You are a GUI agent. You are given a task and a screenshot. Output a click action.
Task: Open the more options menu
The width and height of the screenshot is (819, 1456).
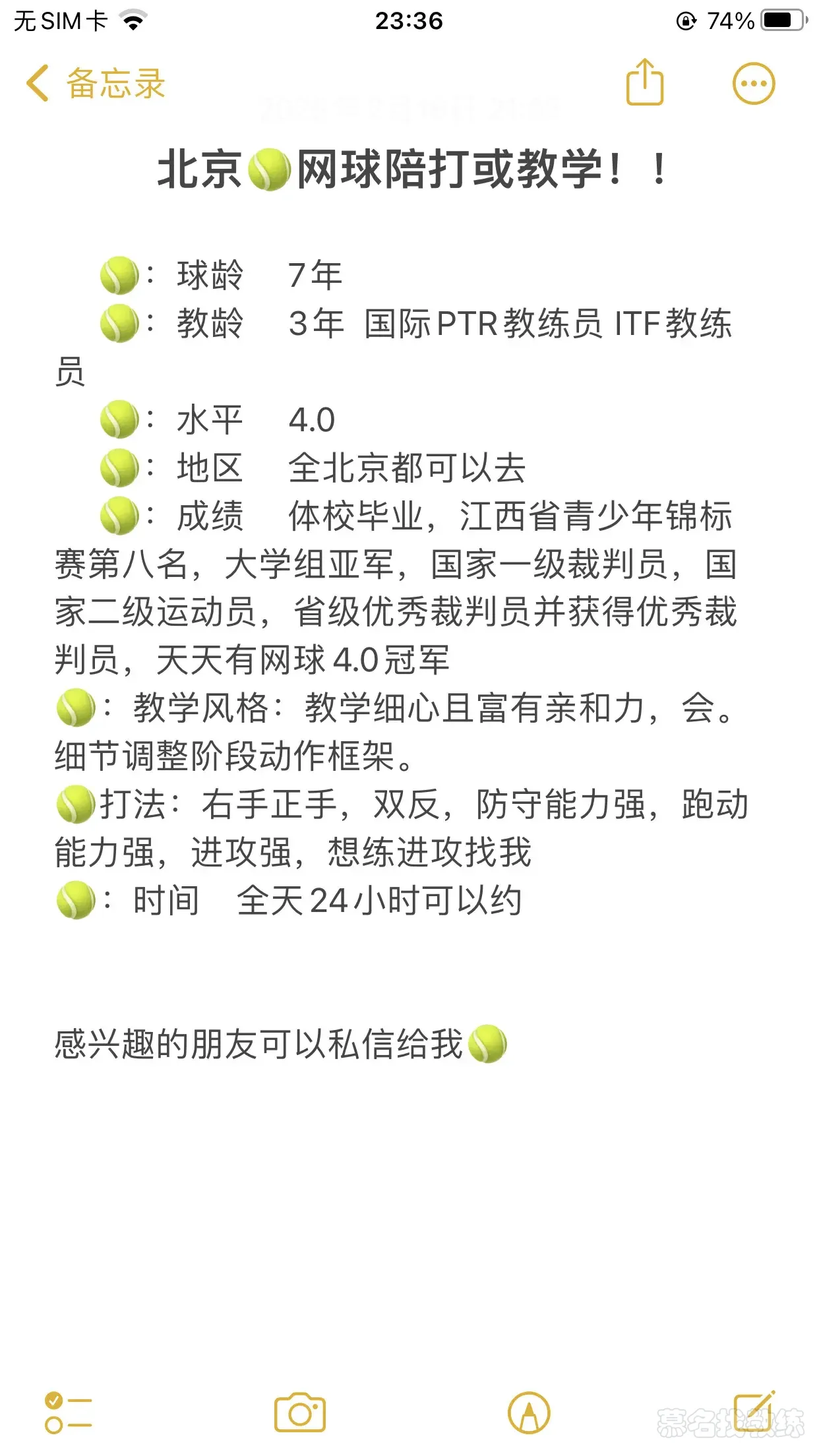[x=753, y=84]
